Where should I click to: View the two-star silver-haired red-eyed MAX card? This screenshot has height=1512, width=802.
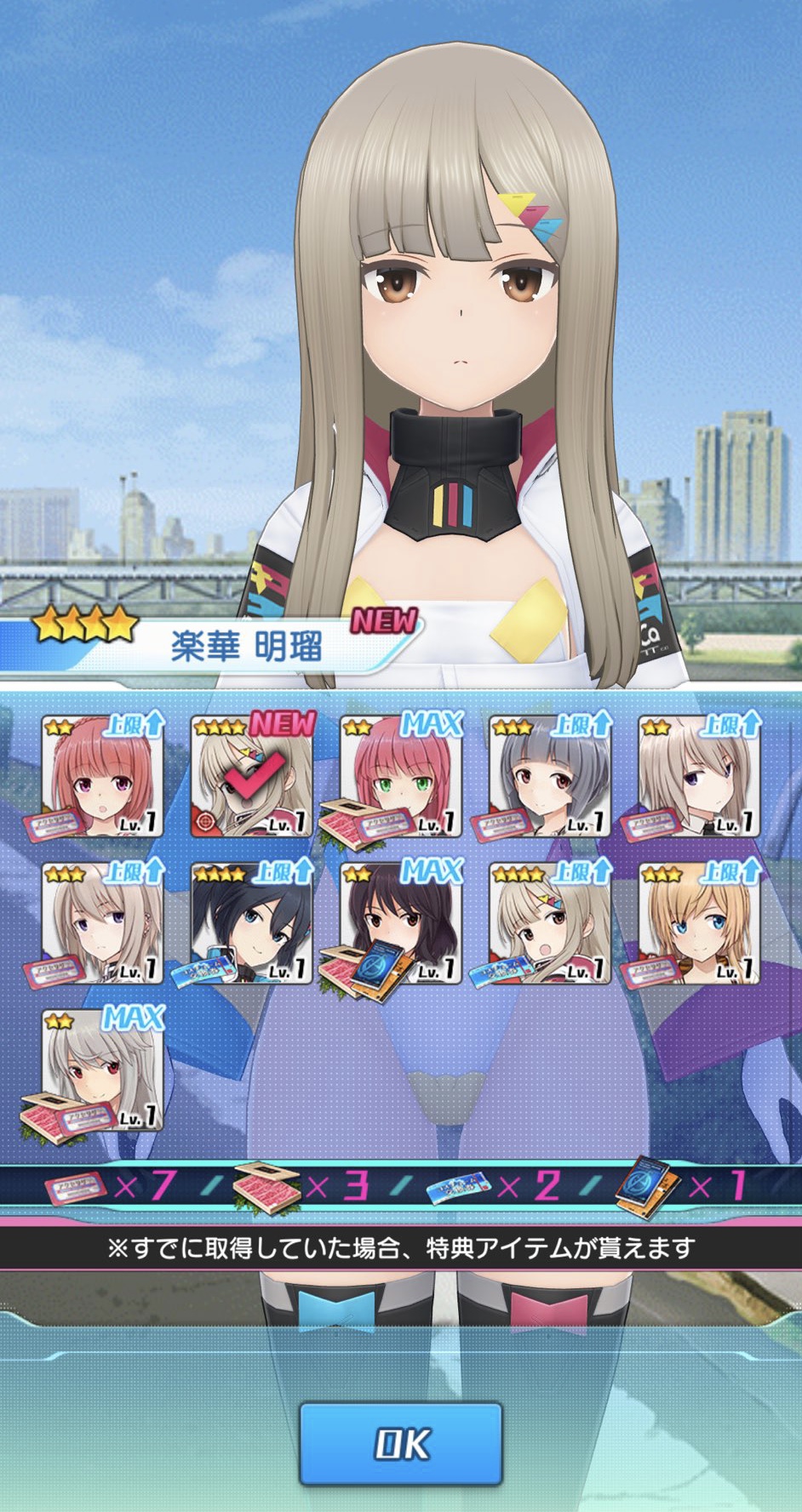pos(102,1071)
